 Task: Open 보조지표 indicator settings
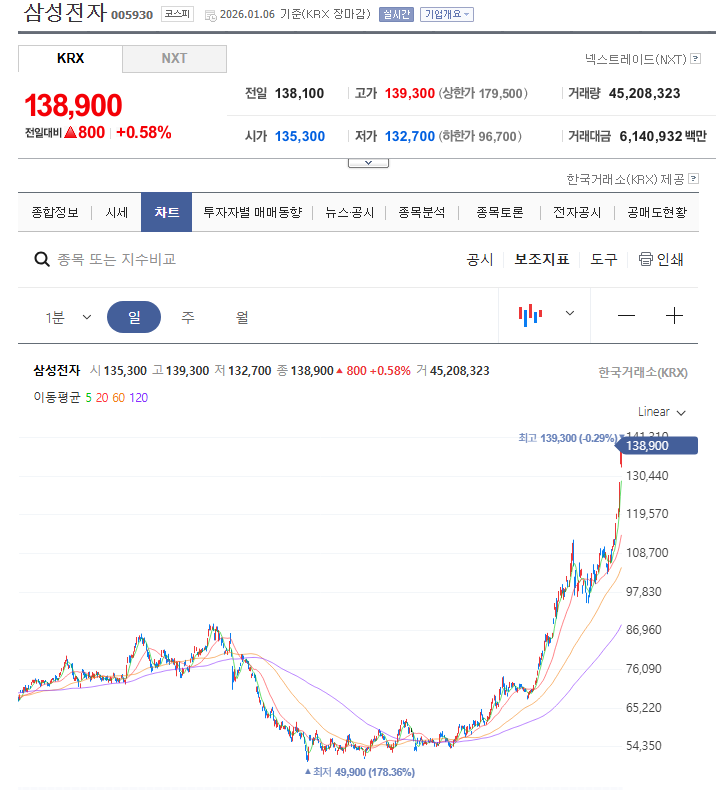coord(541,259)
